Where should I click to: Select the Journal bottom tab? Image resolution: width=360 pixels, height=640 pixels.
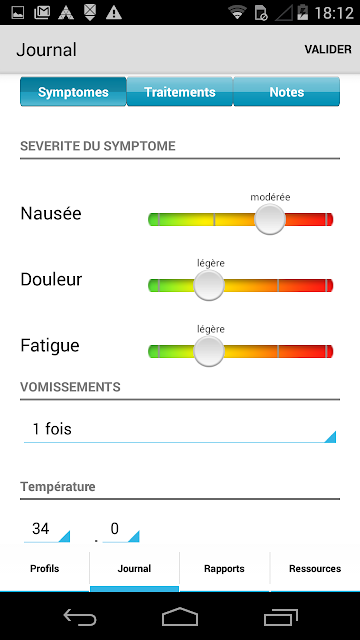point(134,569)
